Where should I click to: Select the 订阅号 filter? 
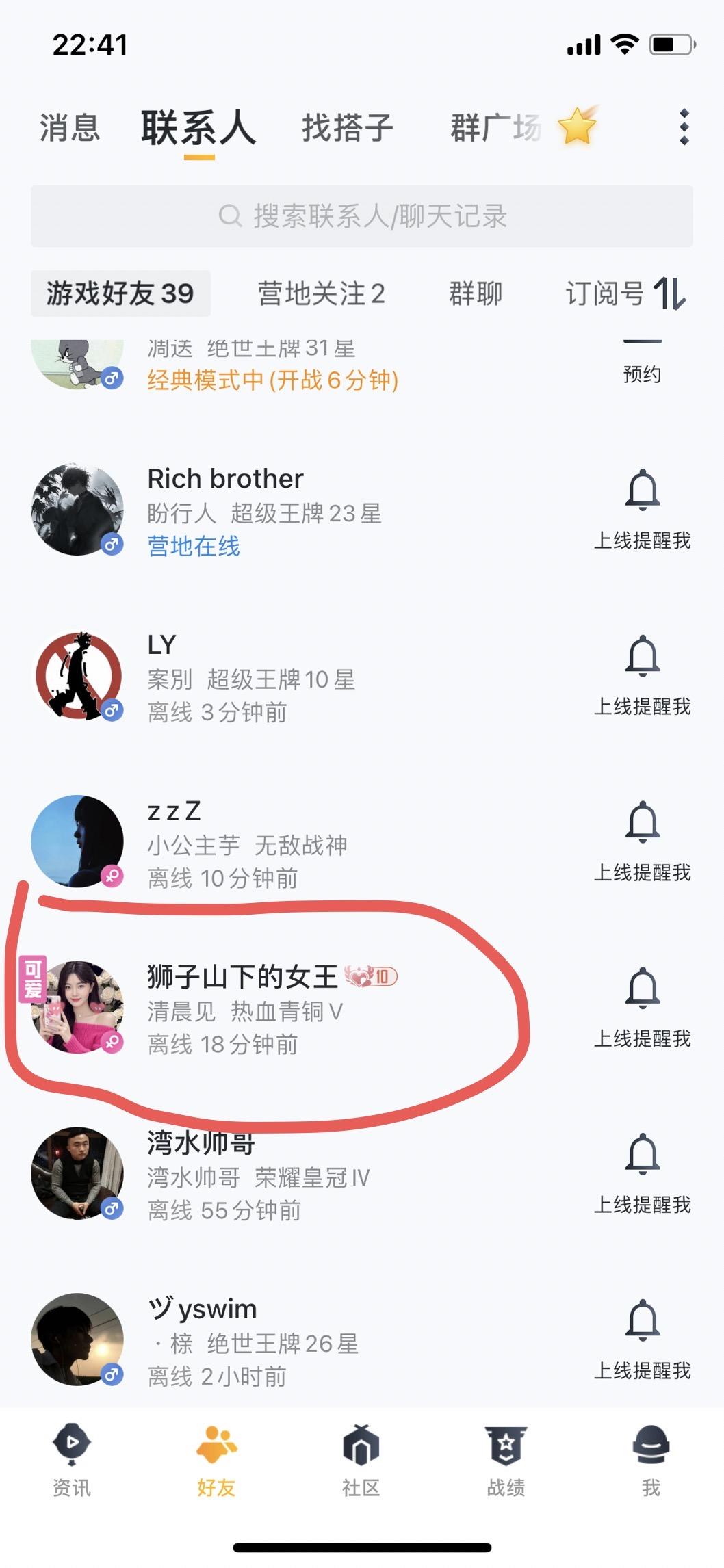(x=604, y=293)
